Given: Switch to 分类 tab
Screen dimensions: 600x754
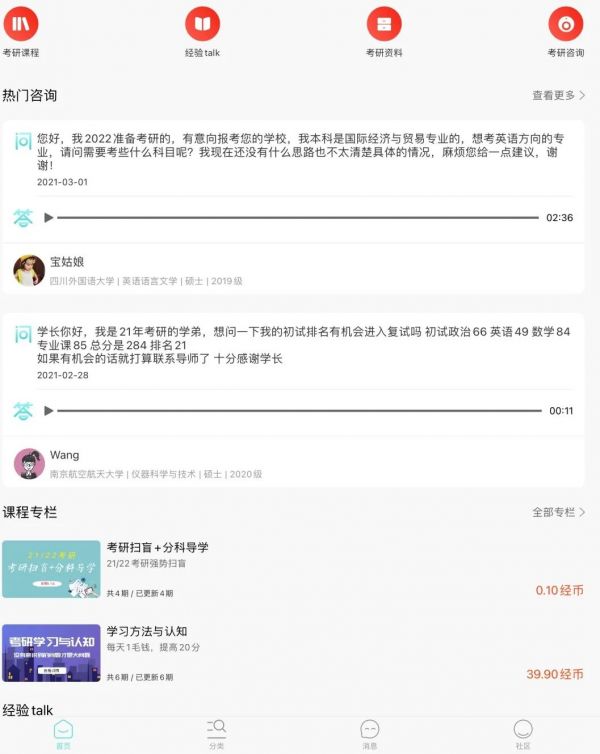Looking at the screenshot, I should pyautogui.click(x=216, y=734).
